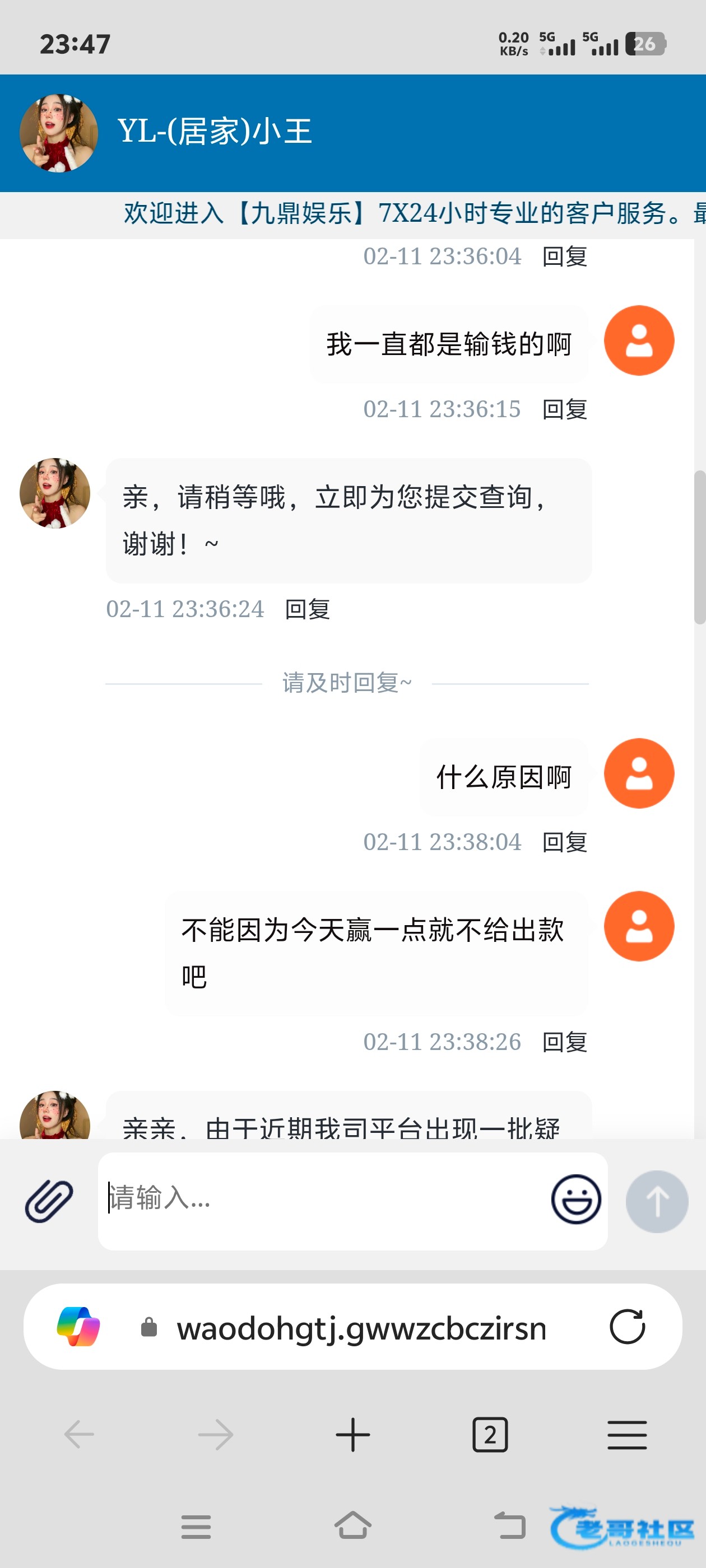706x1568 pixels.
Task: Open the emoji picker smiley
Action: tap(575, 1199)
